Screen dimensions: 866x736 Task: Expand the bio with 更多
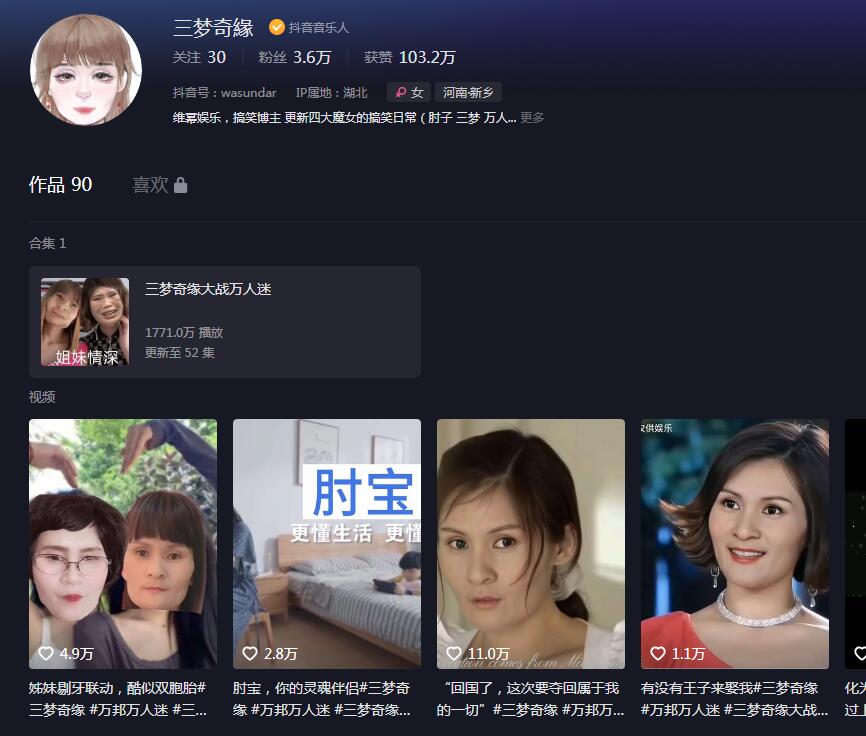[532, 118]
